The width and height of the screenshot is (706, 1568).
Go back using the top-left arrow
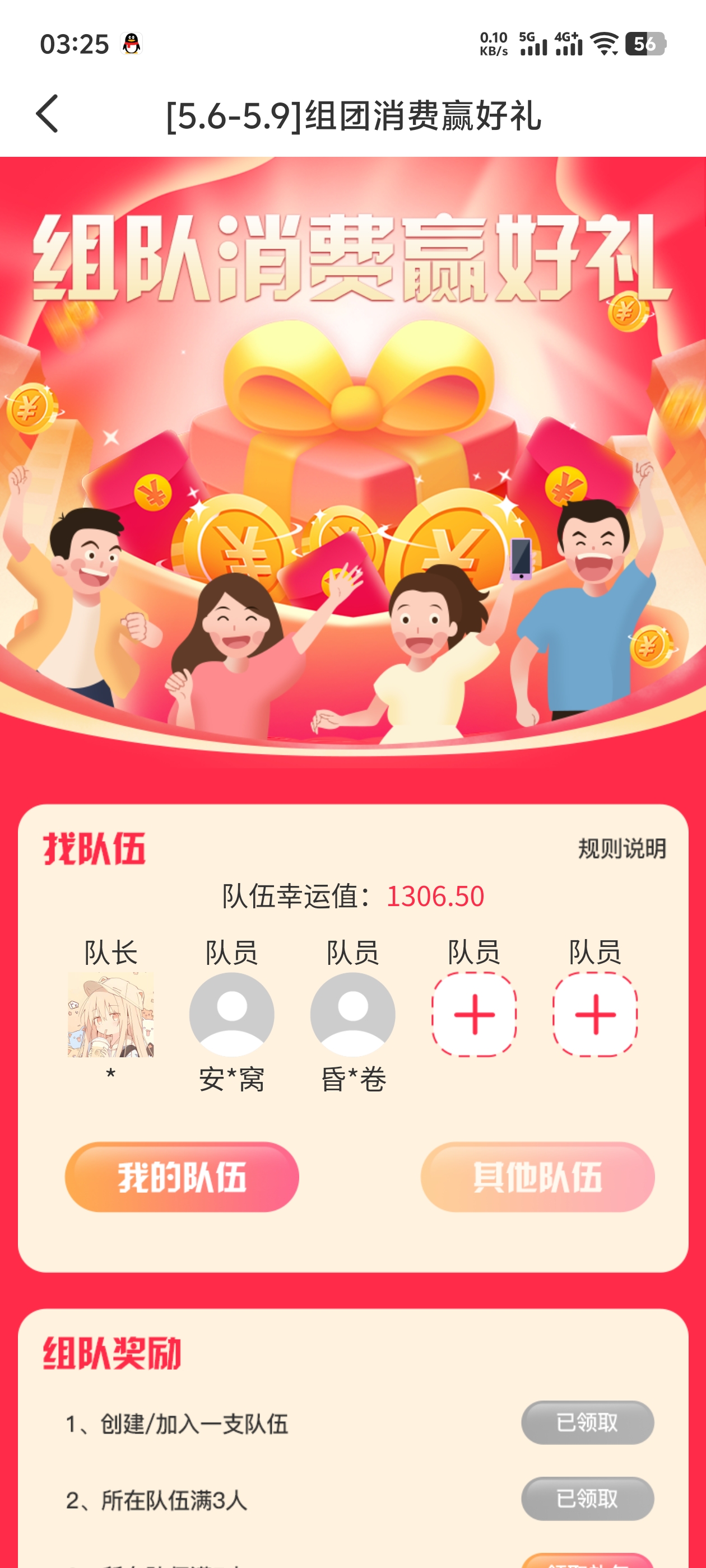[48, 114]
